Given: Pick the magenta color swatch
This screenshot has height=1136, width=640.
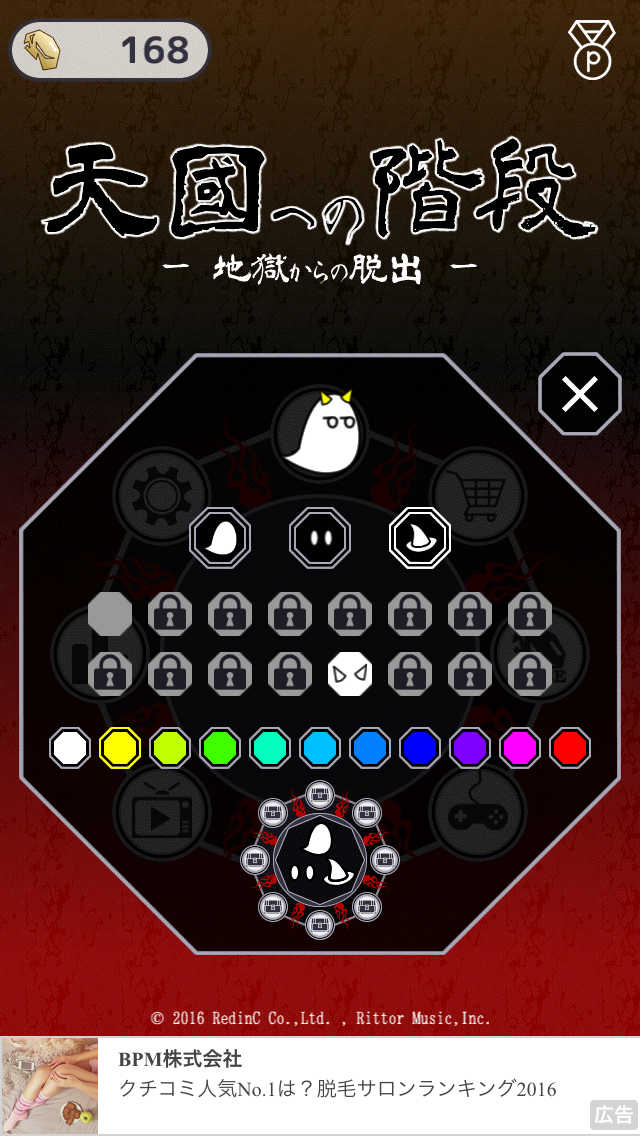Looking at the screenshot, I should pos(520,747).
